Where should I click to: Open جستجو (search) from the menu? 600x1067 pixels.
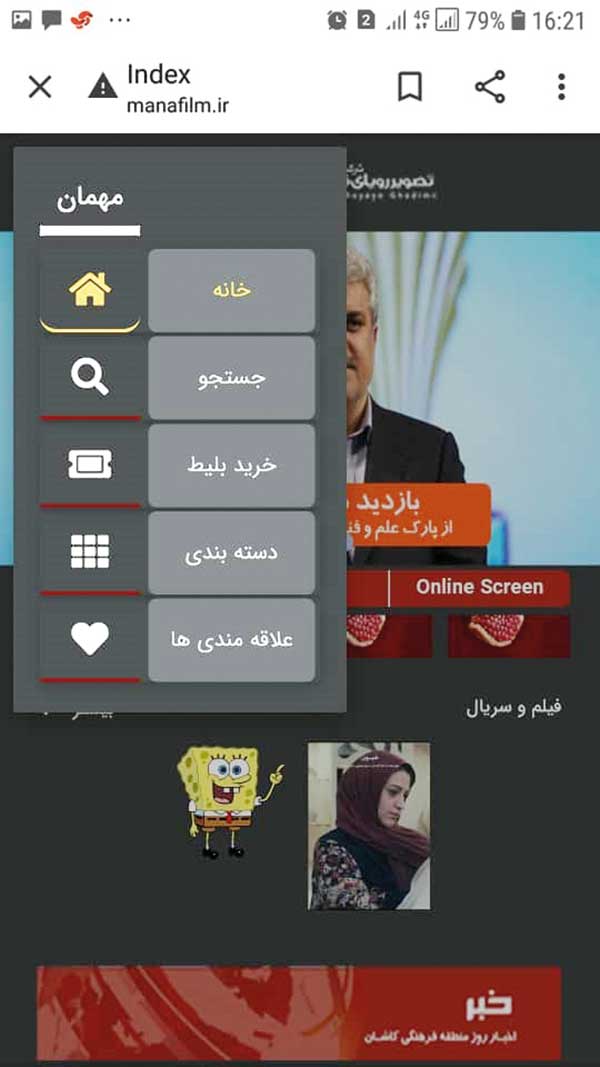click(x=231, y=378)
